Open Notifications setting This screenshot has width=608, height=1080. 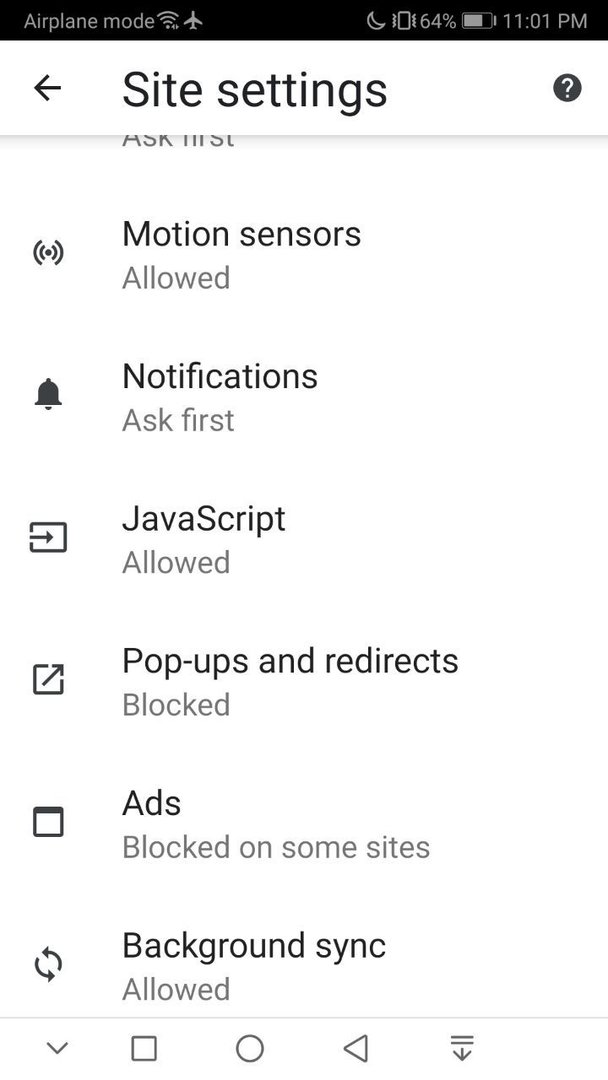point(304,397)
